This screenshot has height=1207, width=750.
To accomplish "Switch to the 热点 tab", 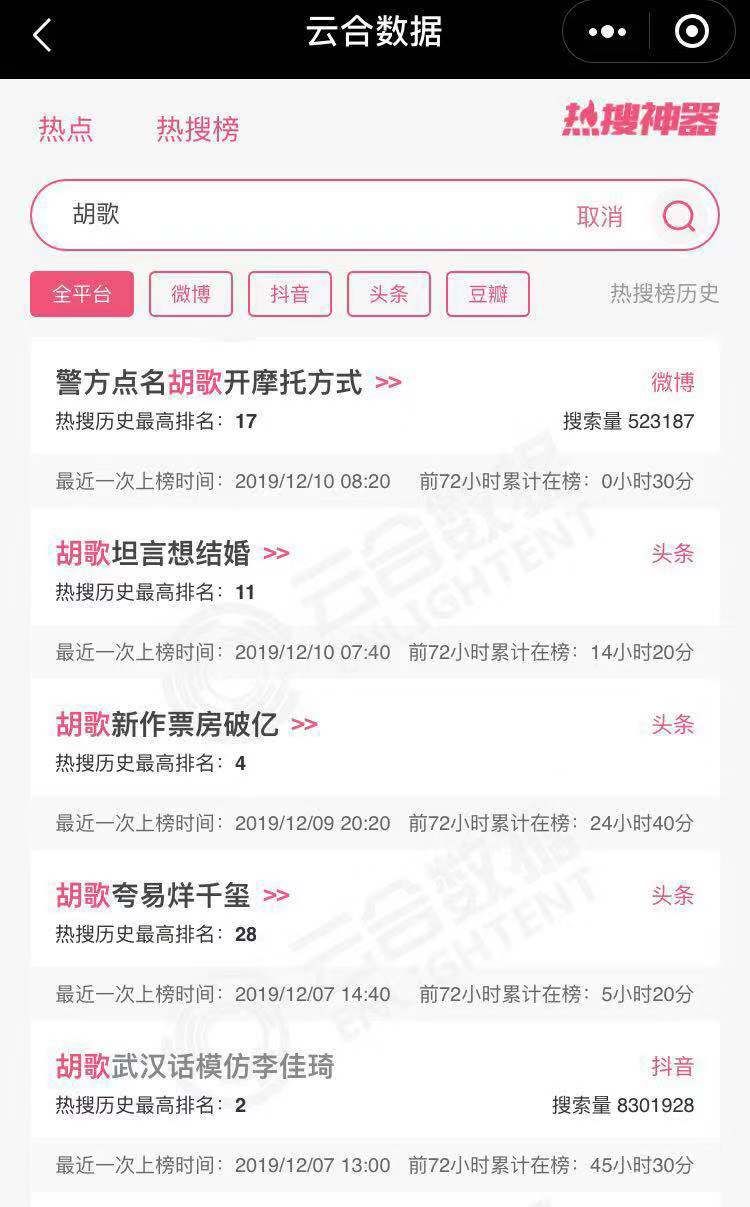I will [65, 130].
